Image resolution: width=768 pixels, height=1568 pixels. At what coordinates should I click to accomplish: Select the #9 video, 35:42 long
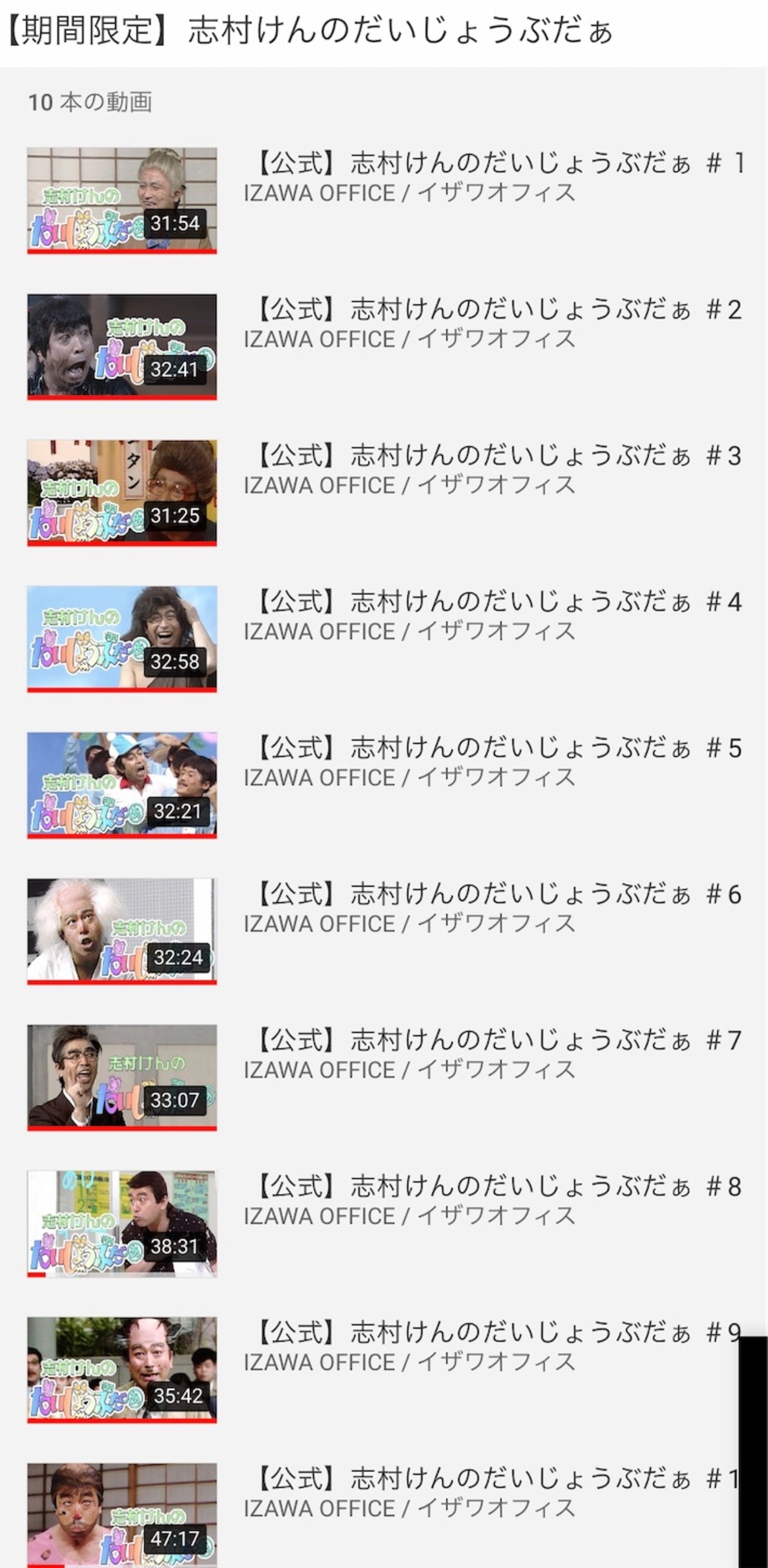point(122,1370)
